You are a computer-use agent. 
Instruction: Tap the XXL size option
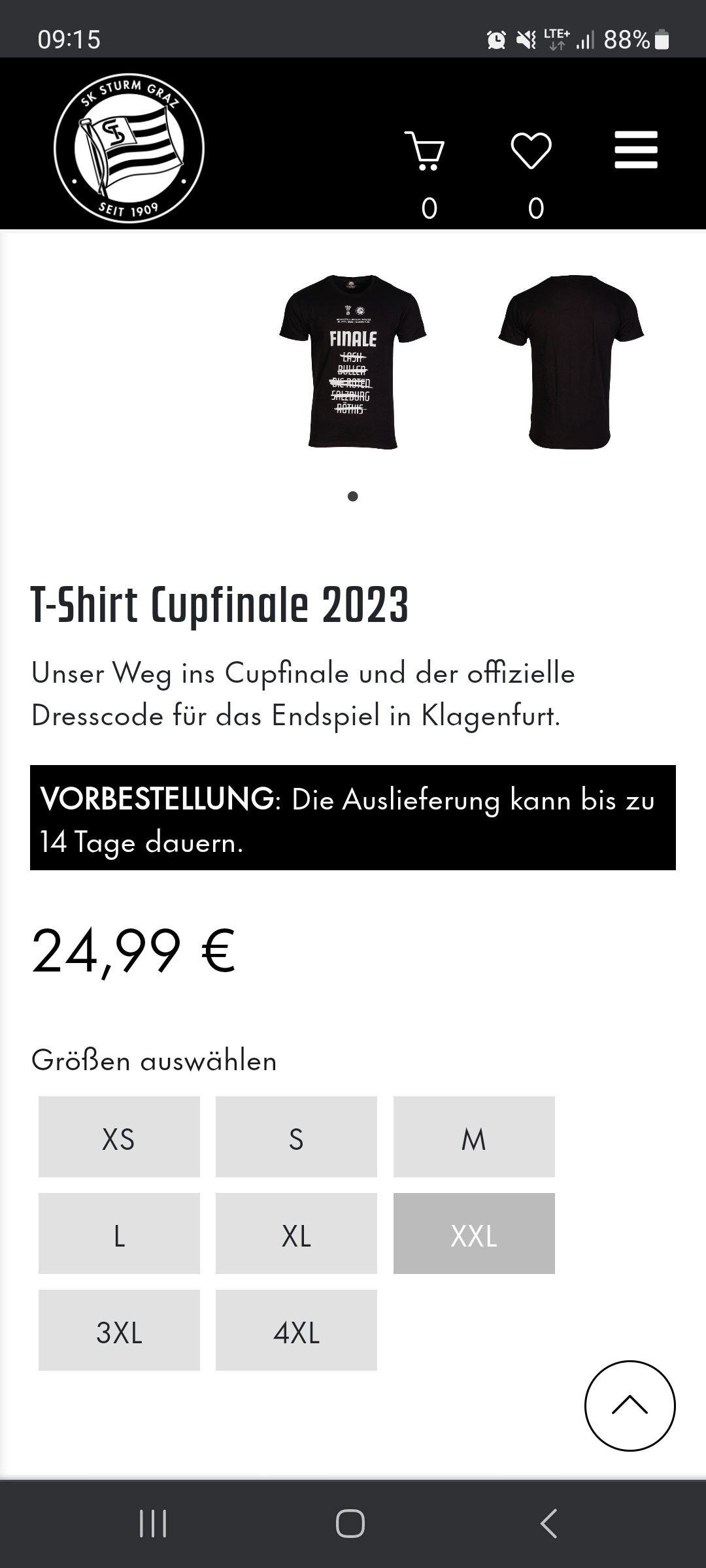pos(474,1233)
